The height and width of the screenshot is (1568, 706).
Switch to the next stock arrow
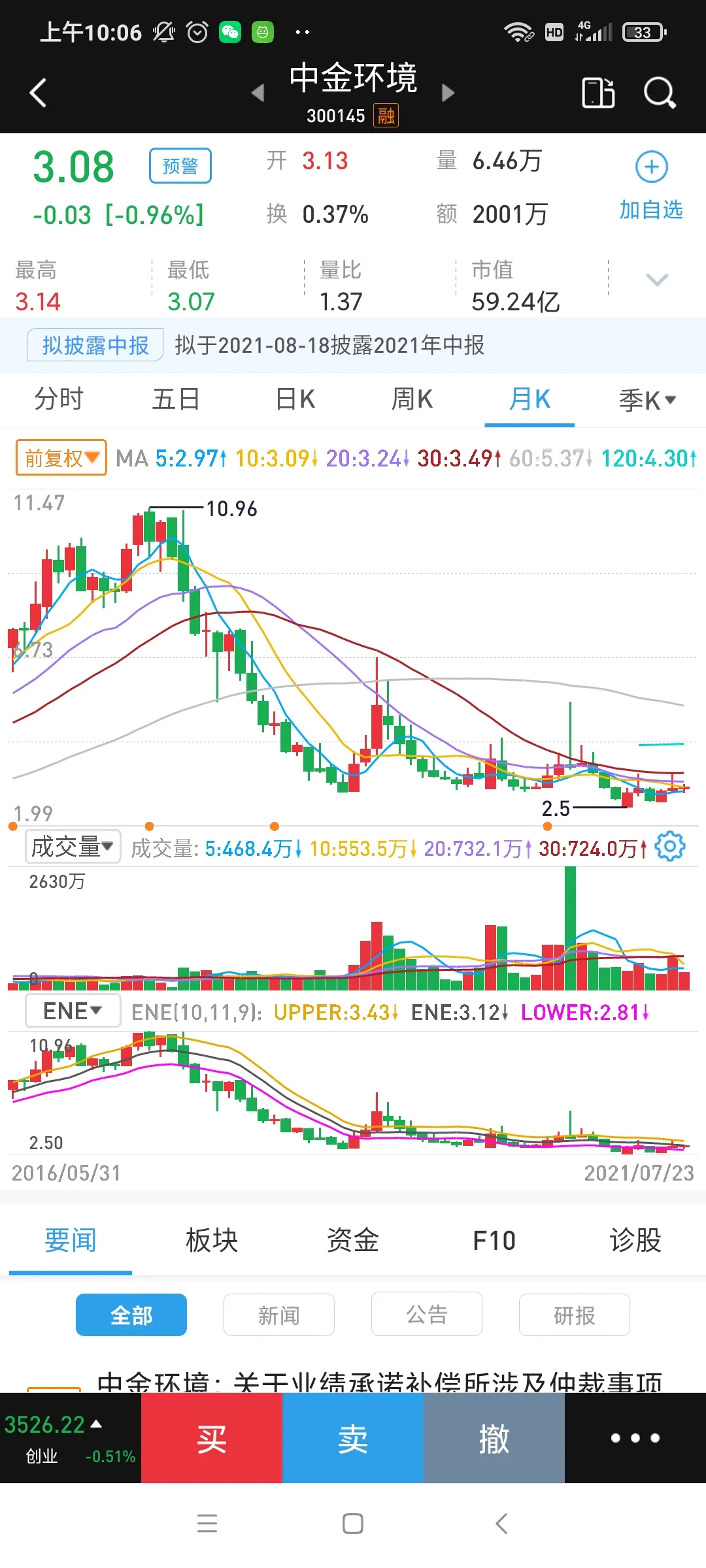448,93
